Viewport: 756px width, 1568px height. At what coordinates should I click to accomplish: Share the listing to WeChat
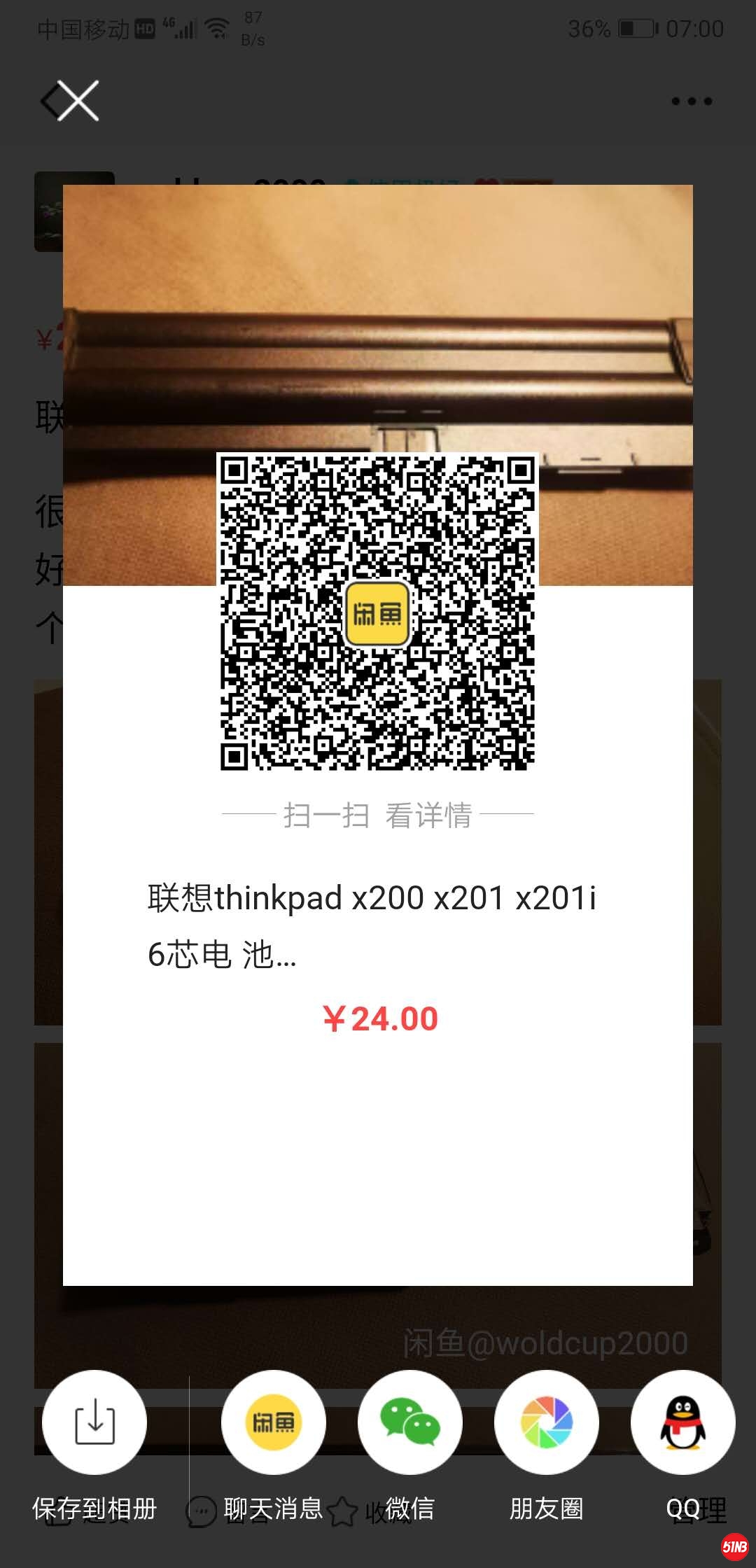(409, 1422)
